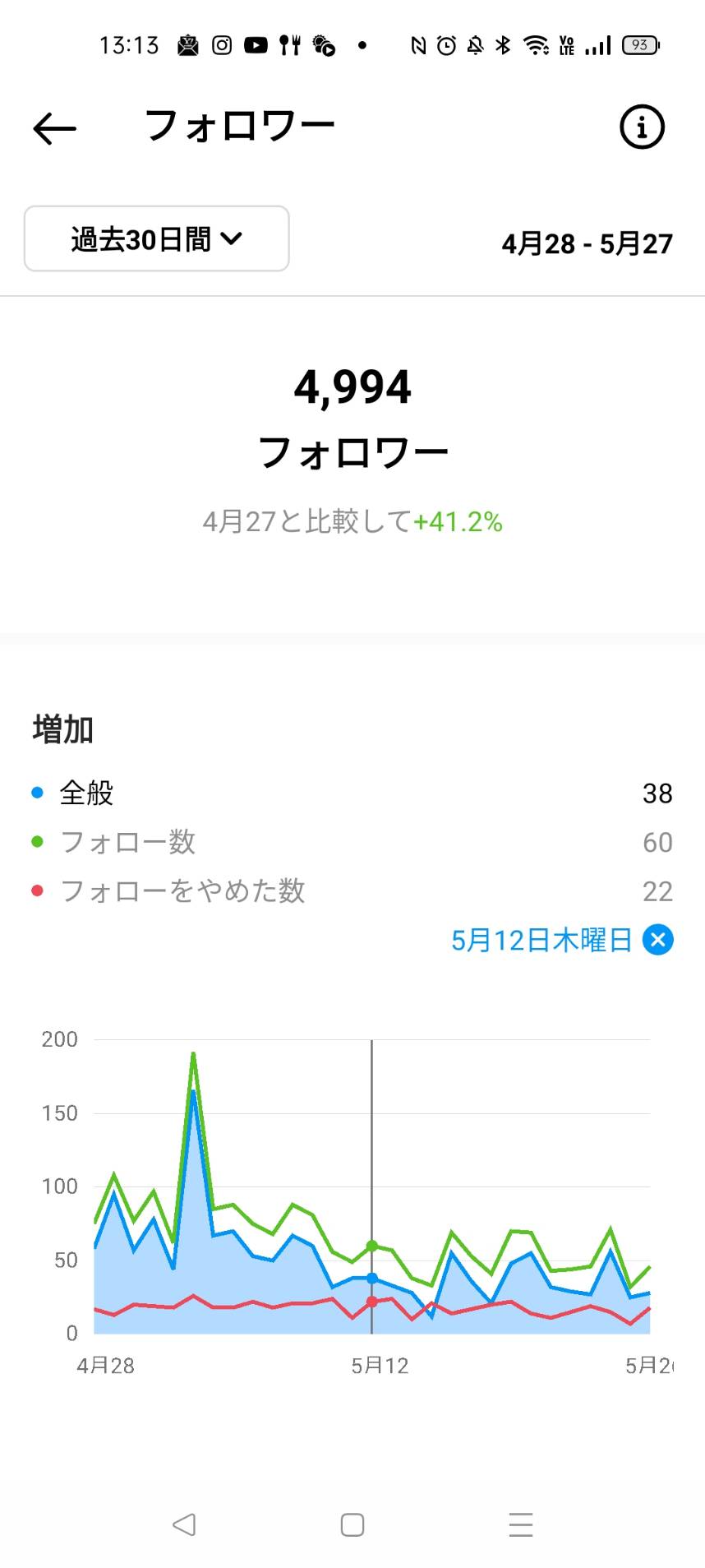The image size is (705, 1568).
Task: Open the info icon next to フォロワー
Action: tap(641, 127)
